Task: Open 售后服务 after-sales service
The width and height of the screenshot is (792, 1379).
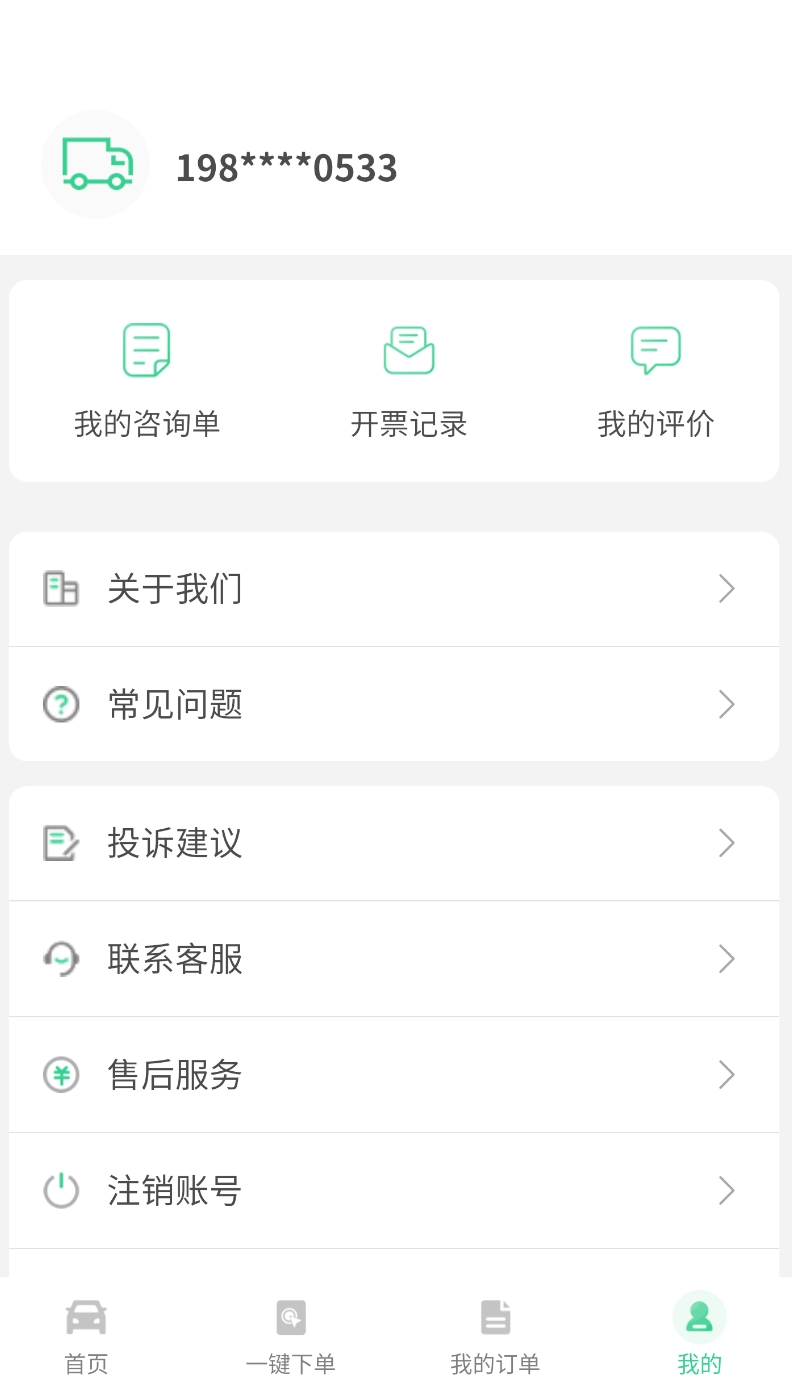Action: (x=175, y=1075)
